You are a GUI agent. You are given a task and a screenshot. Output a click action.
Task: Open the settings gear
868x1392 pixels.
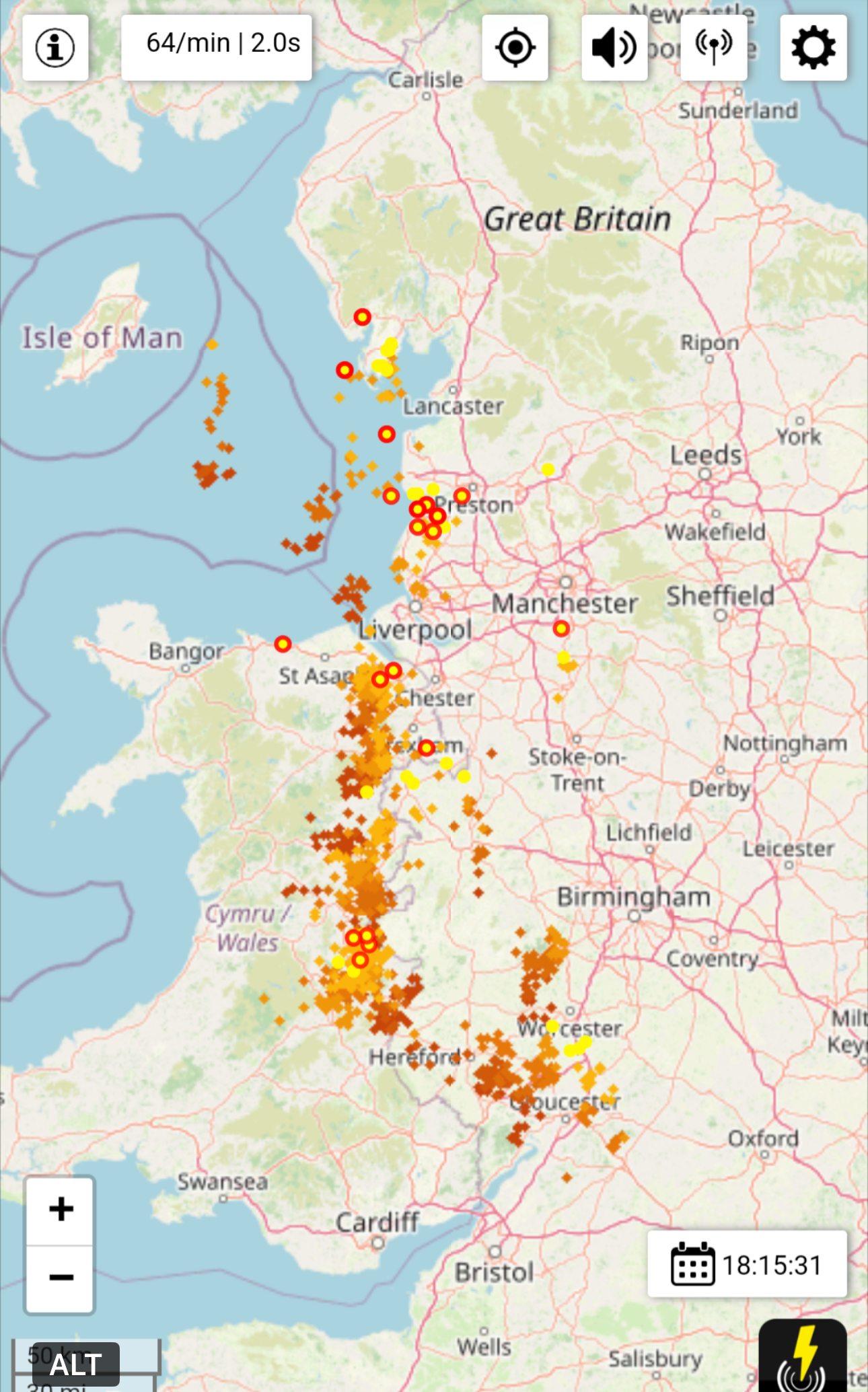813,48
